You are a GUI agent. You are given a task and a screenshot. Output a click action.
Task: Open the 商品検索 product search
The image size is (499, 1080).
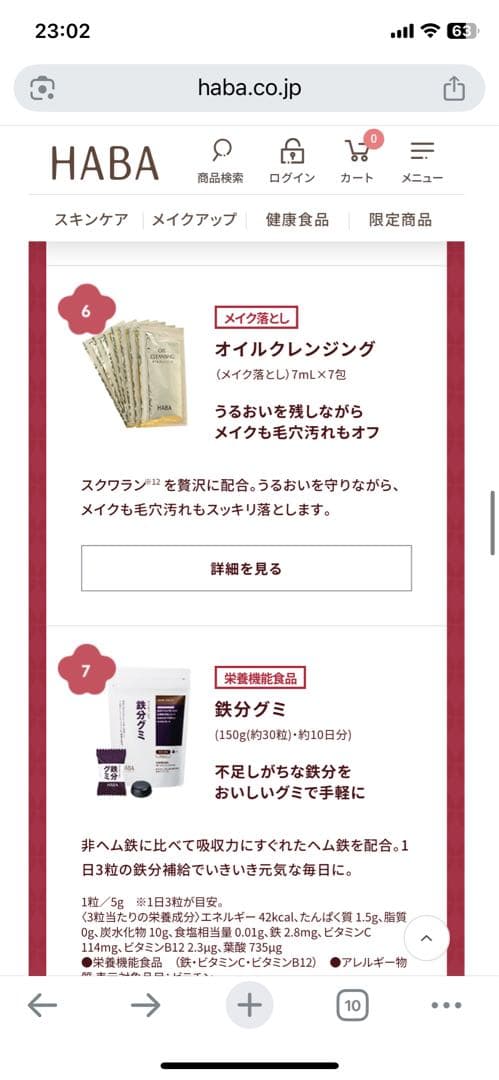tap(221, 160)
